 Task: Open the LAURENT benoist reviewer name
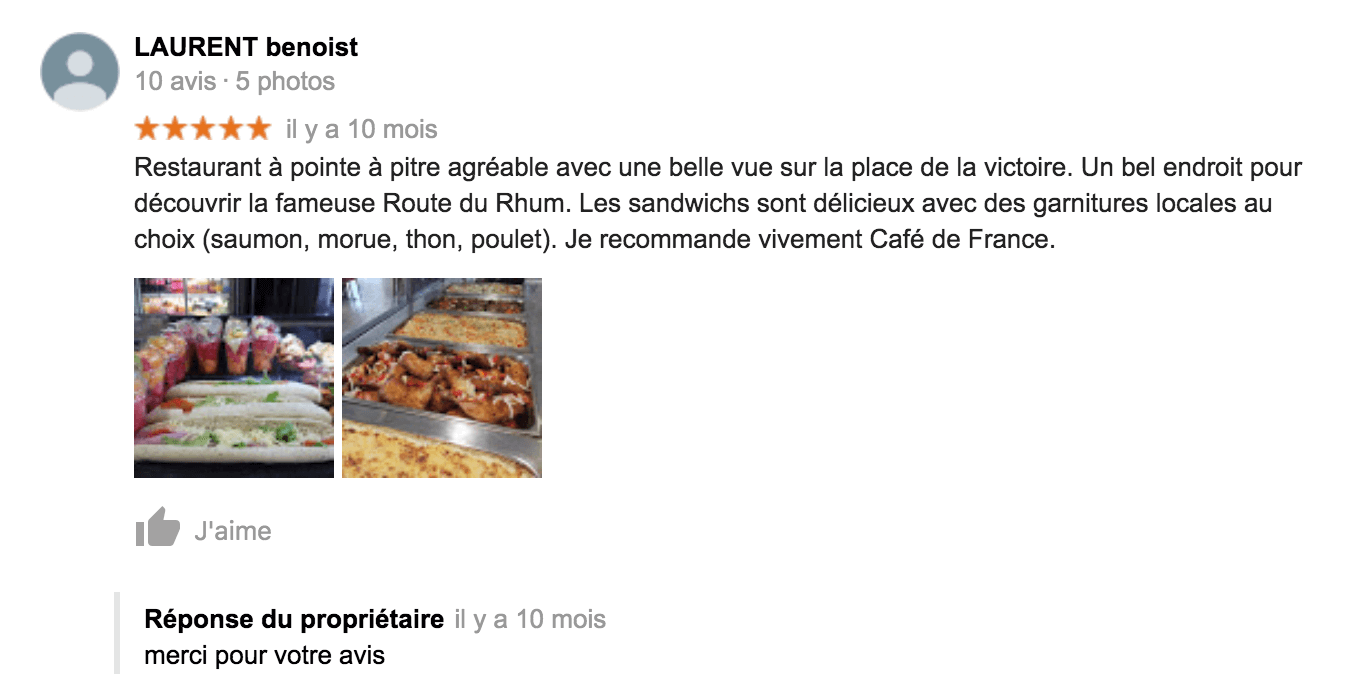click(246, 47)
